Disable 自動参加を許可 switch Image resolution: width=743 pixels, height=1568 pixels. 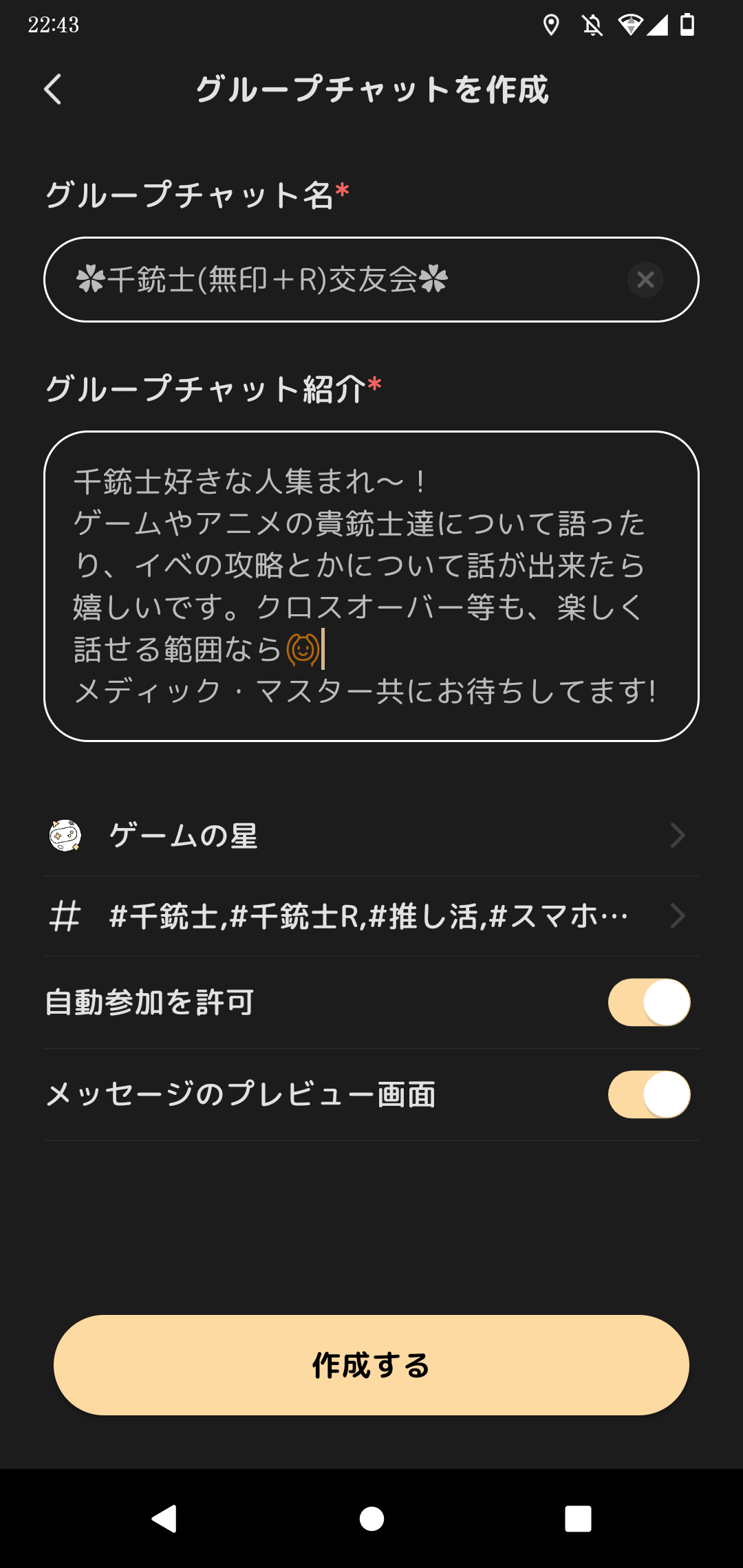[649, 1003]
